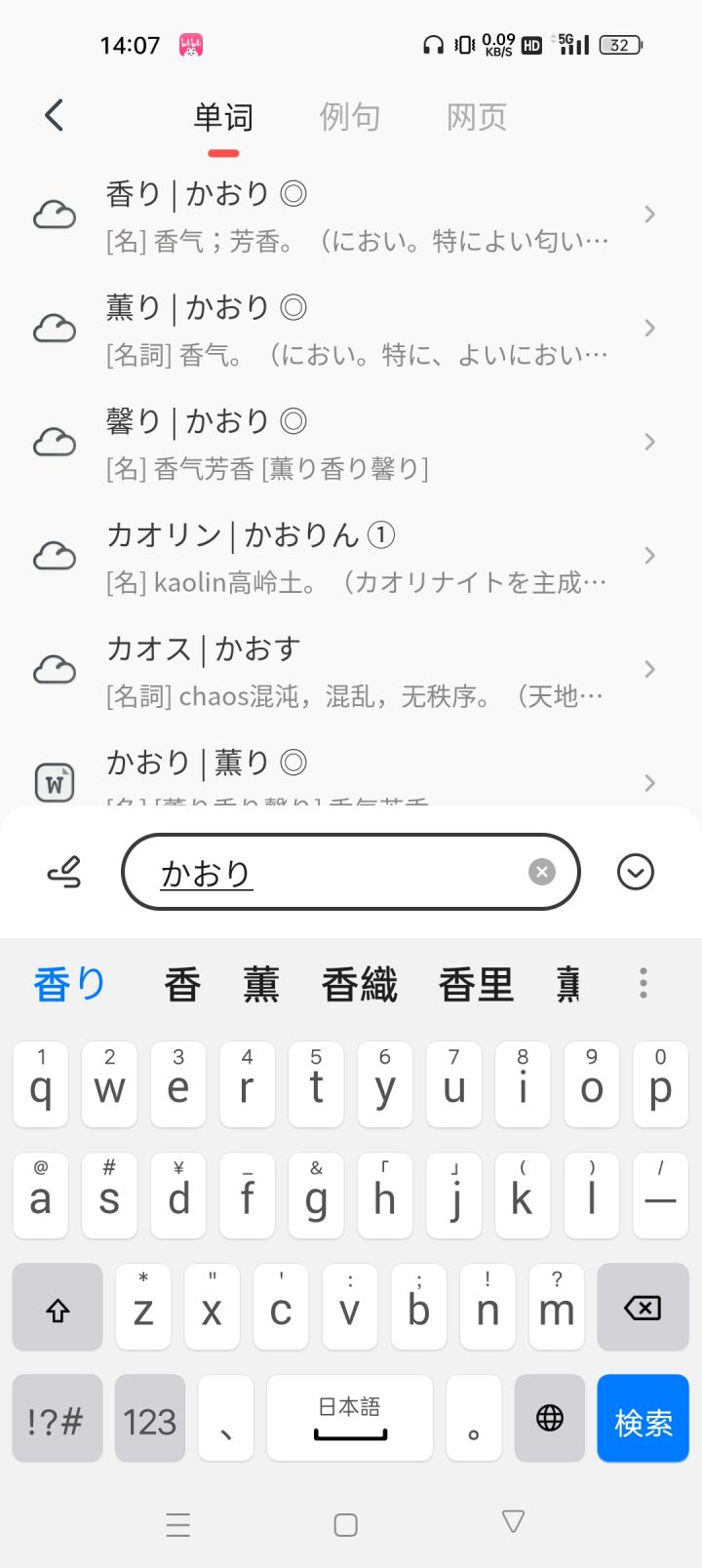Open the カオリン | かおりん entry
The width and height of the screenshot is (702, 1568).
click(x=351, y=557)
